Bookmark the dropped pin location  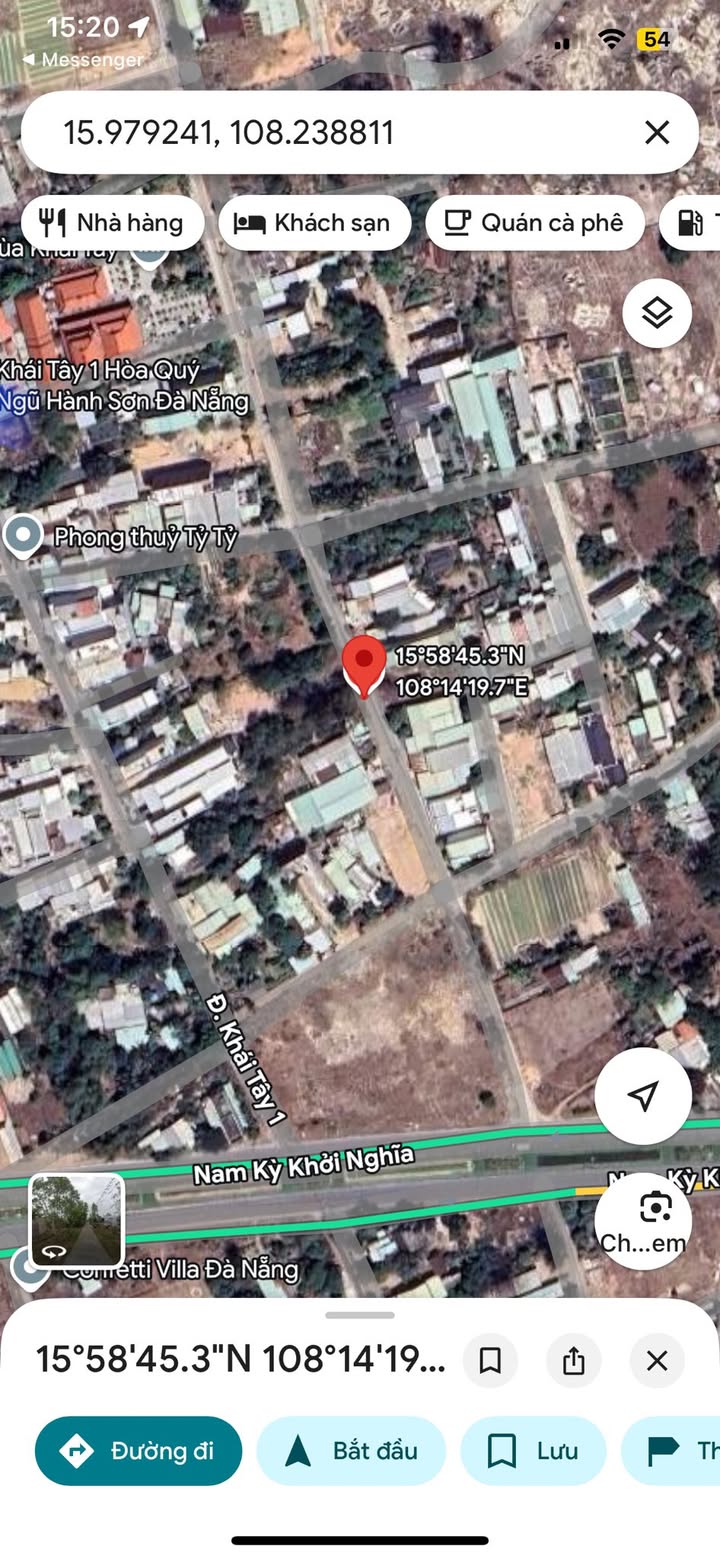coord(490,1361)
